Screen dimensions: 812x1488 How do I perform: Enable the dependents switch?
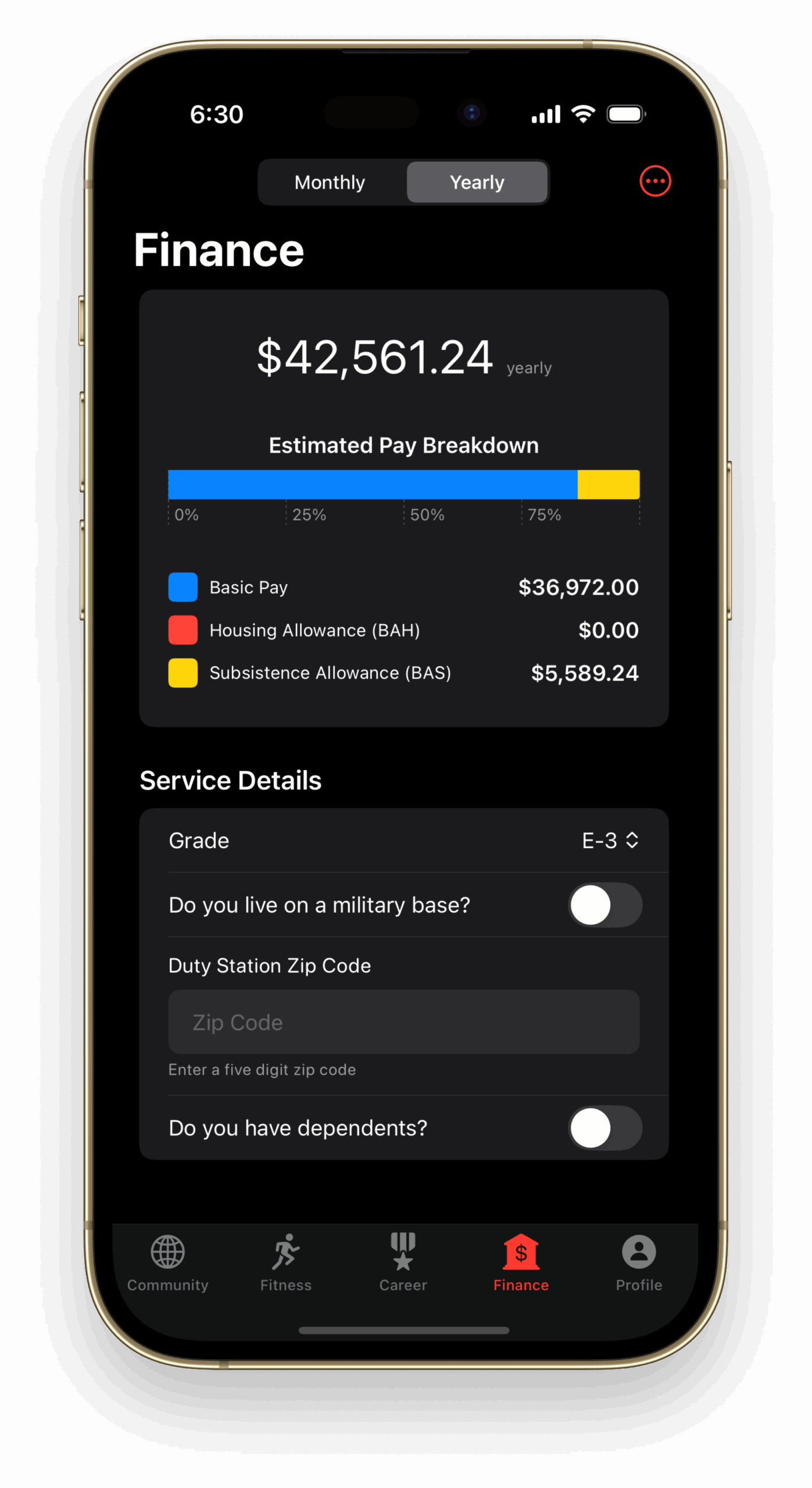point(604,1128)
